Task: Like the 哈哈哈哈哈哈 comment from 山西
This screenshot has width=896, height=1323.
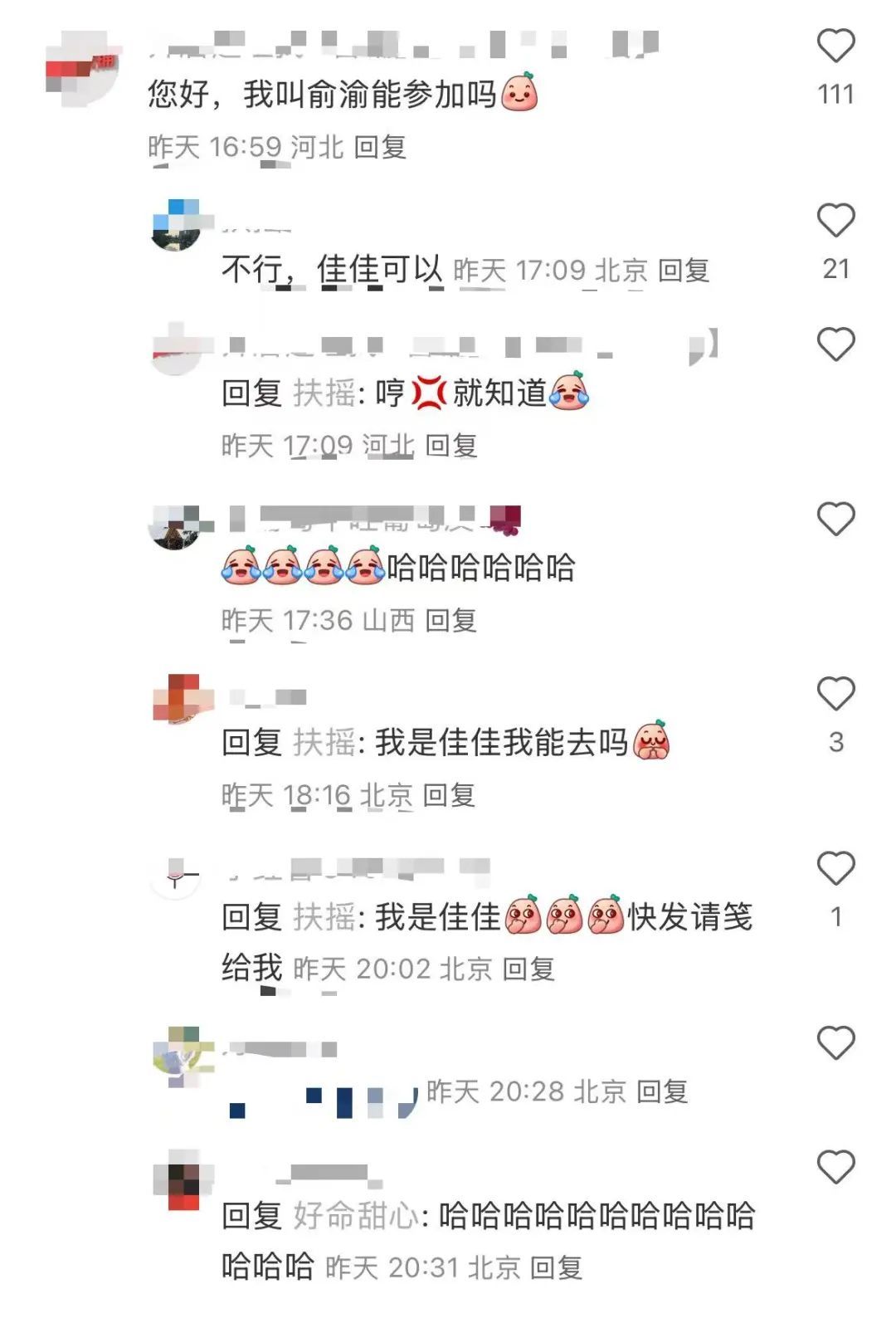Action: [x=835, y=519]
